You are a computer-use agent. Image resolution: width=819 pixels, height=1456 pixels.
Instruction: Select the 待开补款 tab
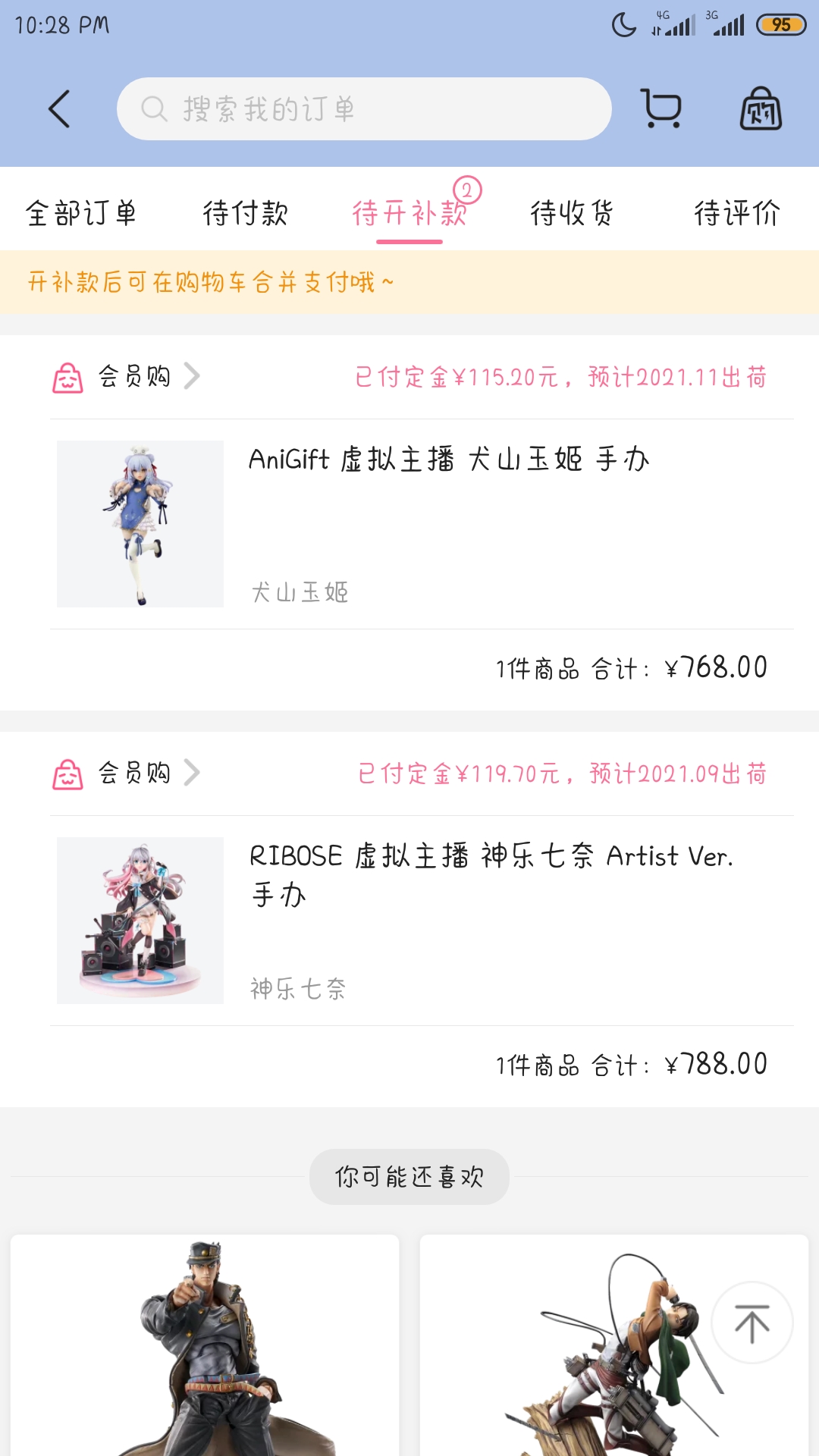click(409, 213)
